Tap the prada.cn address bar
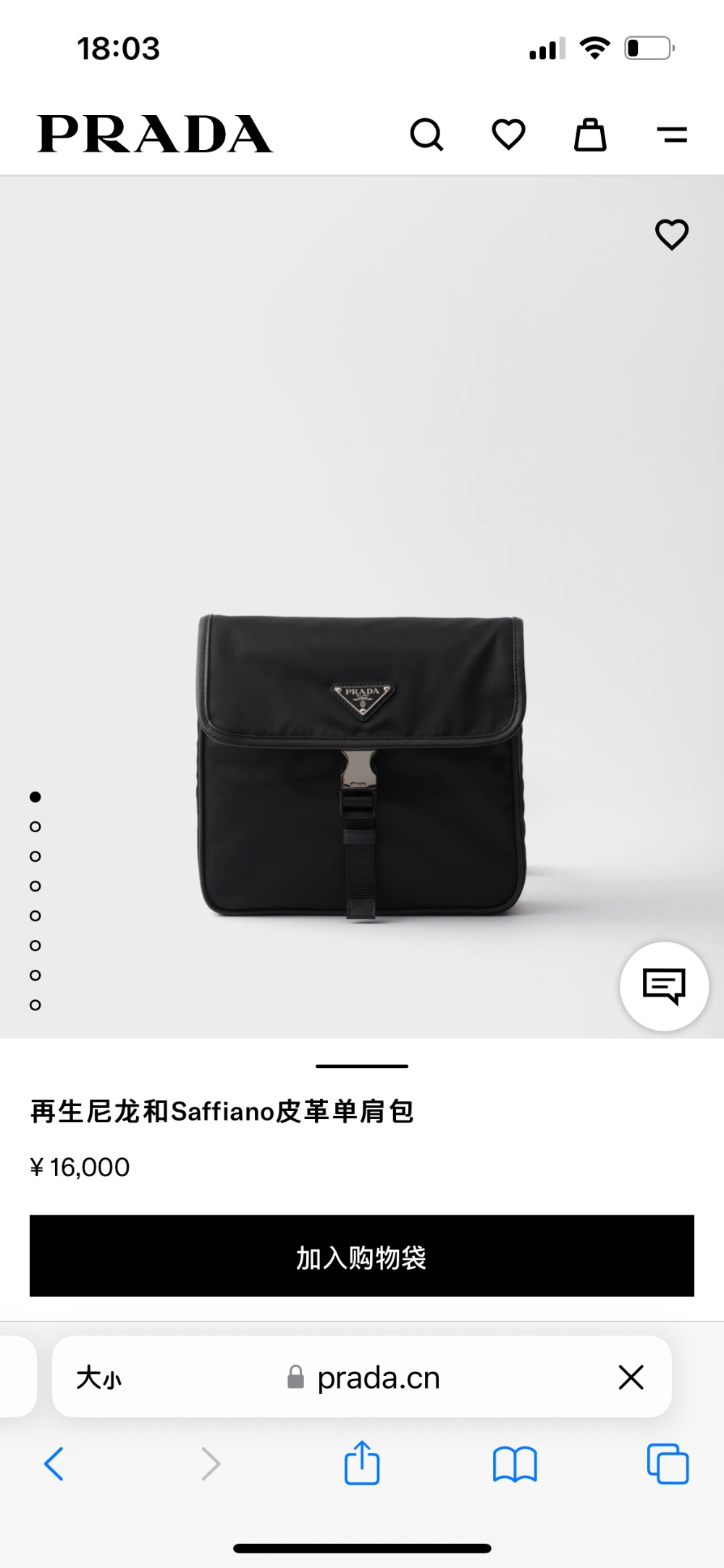 [x=376, y=1378]
